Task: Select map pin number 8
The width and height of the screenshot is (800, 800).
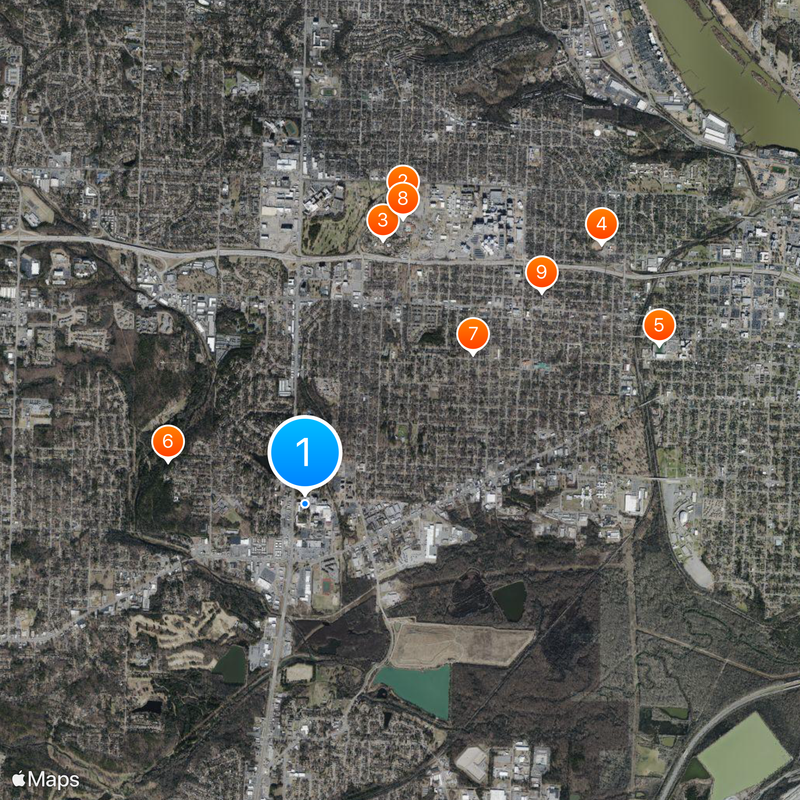Action: 404,200
